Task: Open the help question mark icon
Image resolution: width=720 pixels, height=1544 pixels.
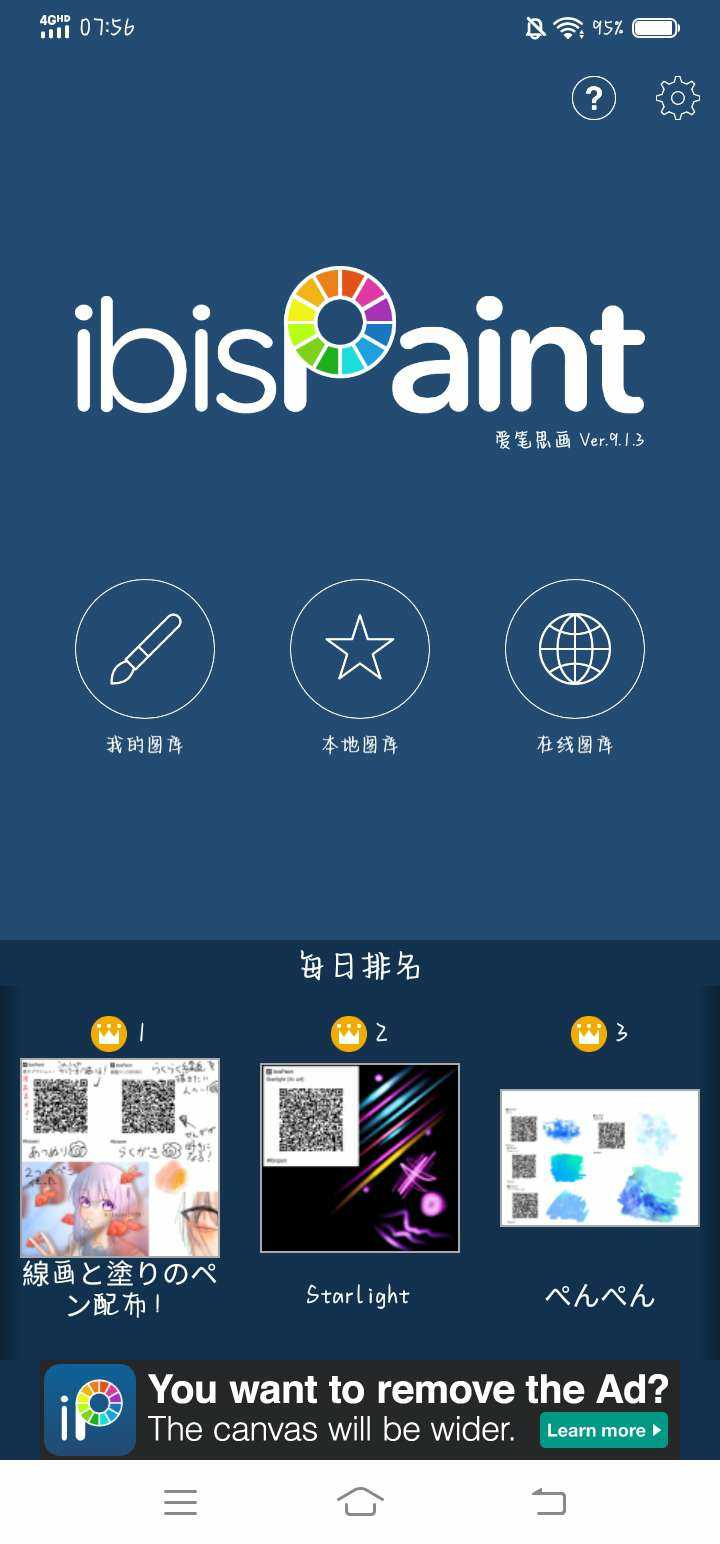Action: (x=594, y=98)
